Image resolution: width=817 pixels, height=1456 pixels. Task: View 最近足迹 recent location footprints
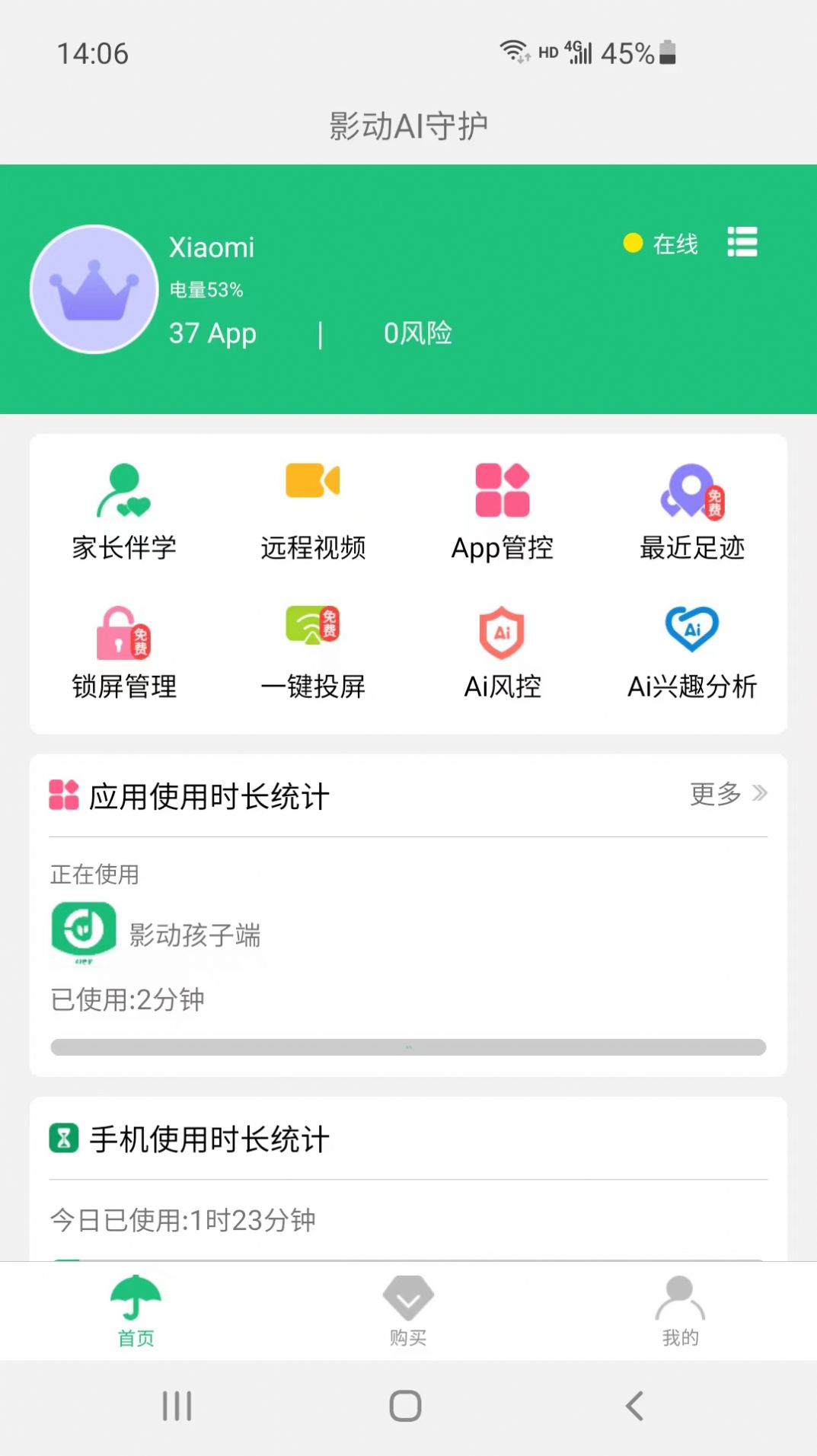(x=691, y=510)
